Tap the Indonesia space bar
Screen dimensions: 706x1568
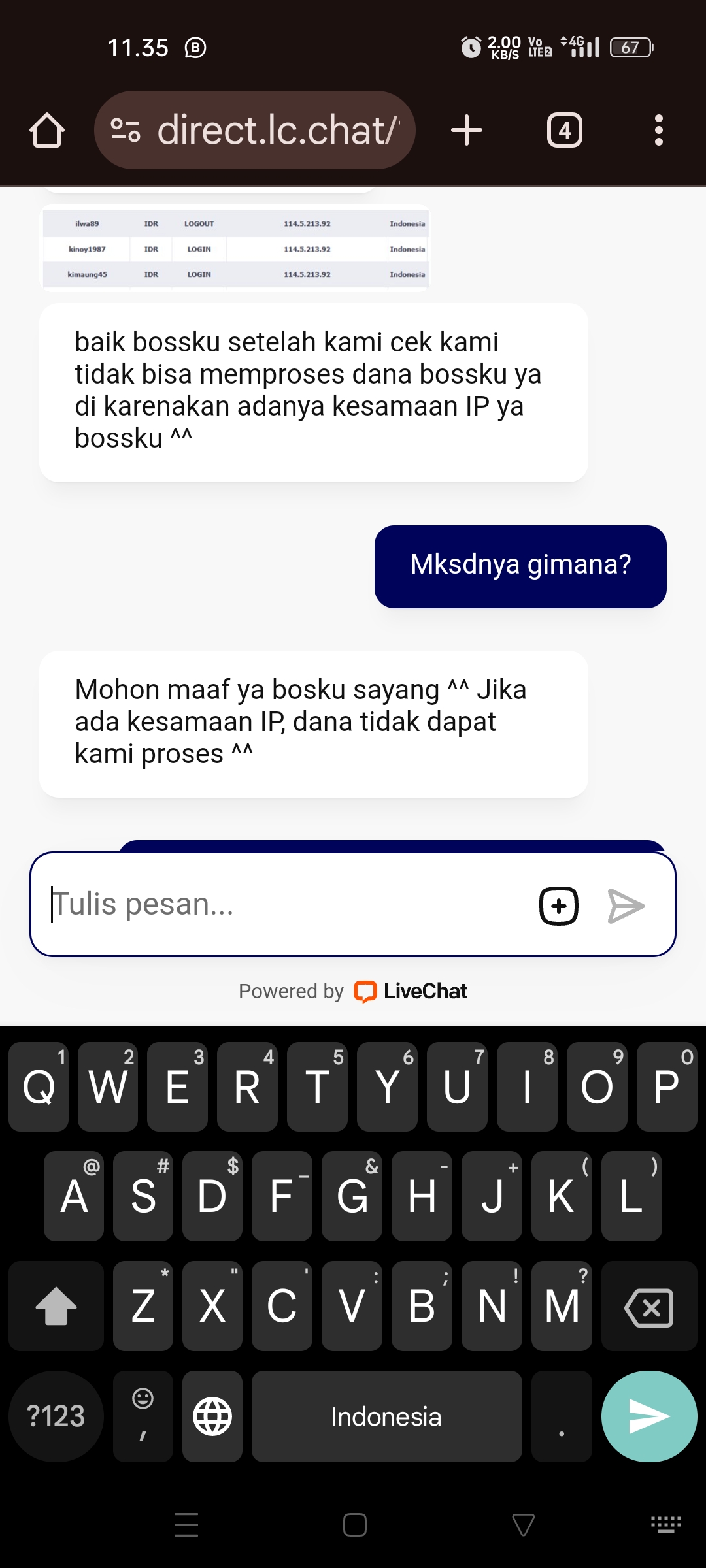pyautogui.click(x=386, y=1416)
